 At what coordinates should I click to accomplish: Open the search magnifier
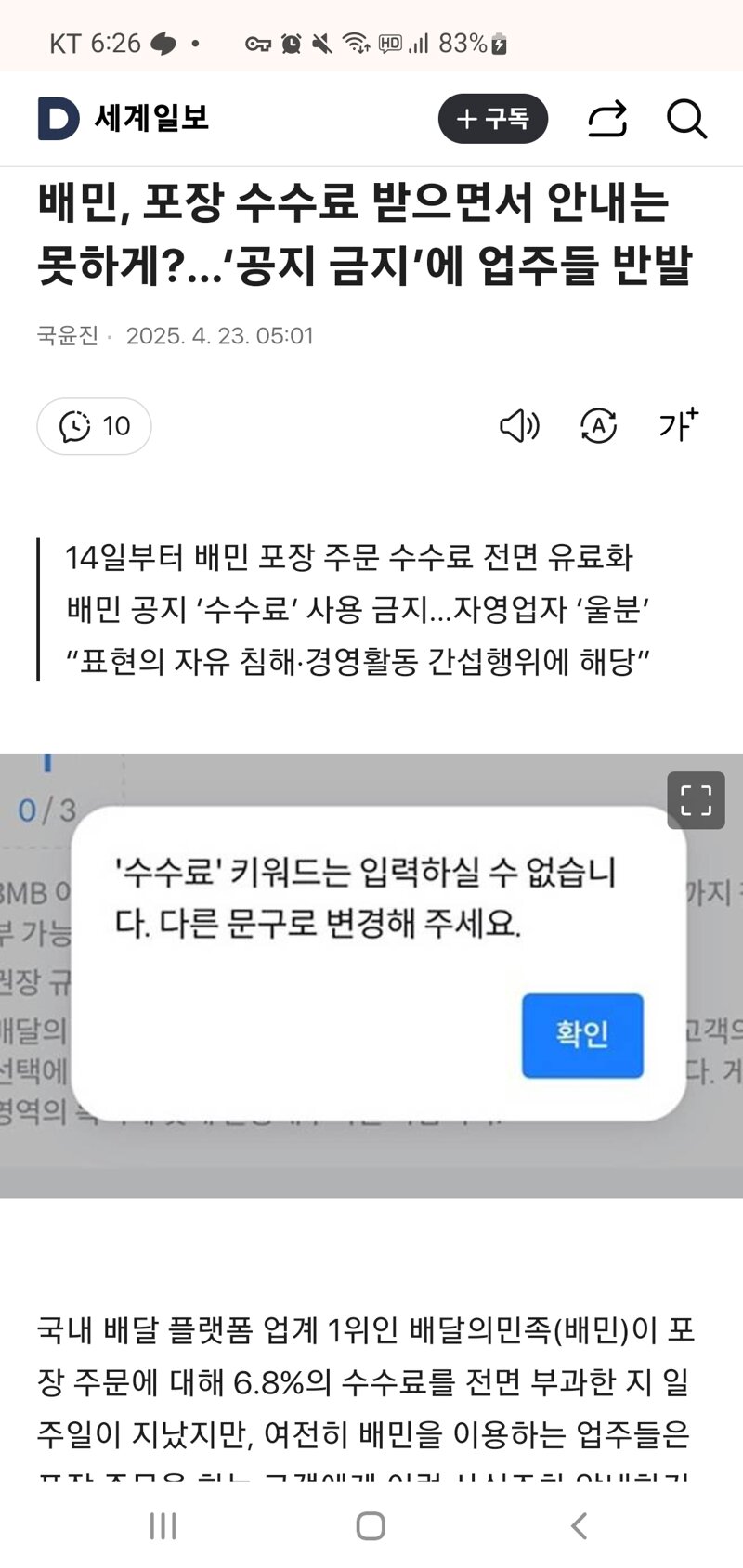pos(686,119)
